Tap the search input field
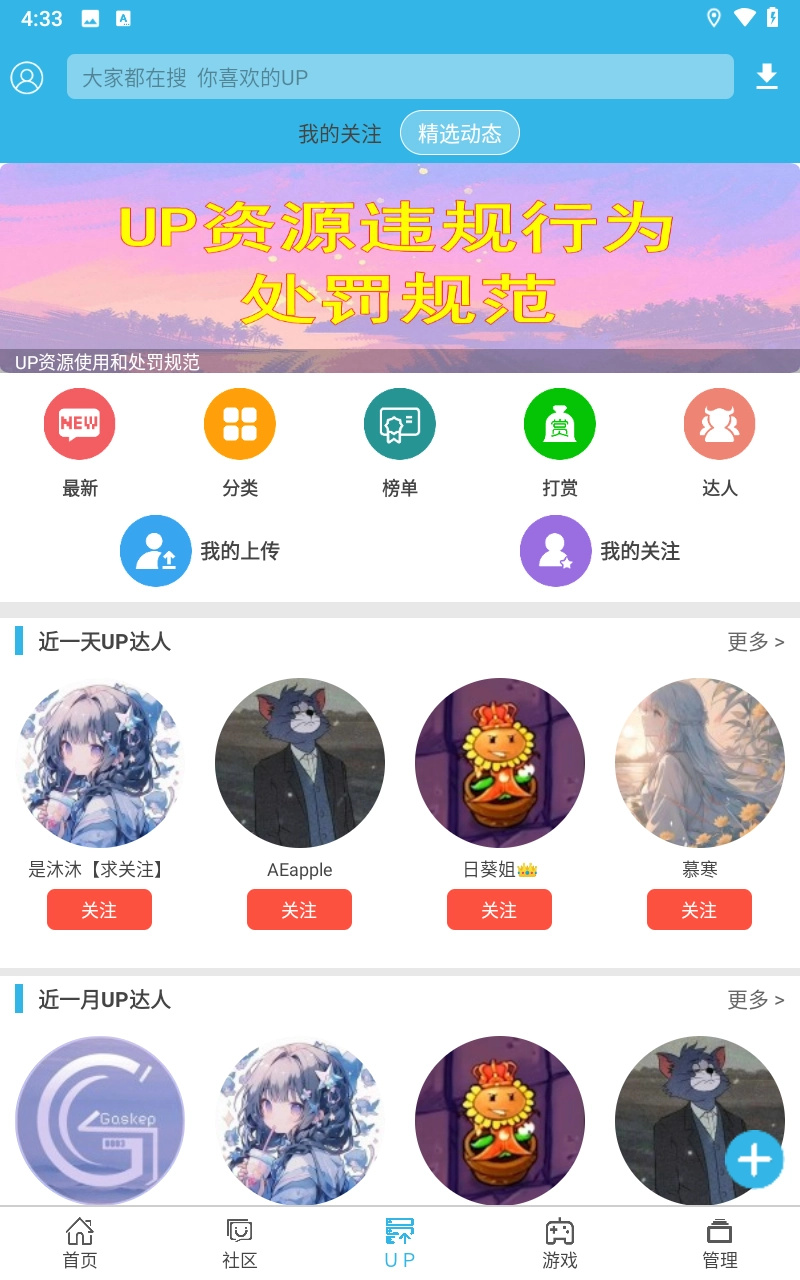Image resolution: width=800 pixels, height=1280 pixels. [400, 76]
